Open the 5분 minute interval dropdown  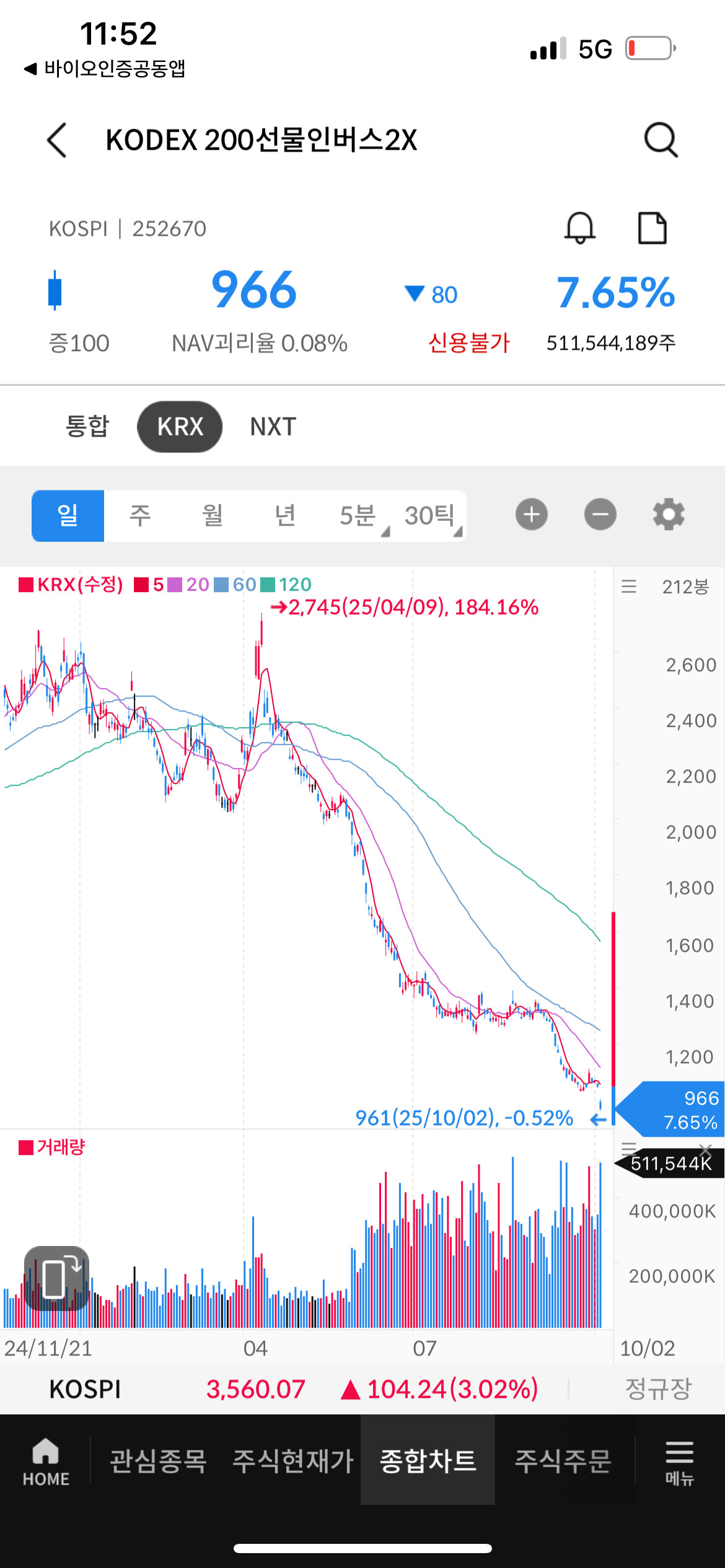point(358,515)
